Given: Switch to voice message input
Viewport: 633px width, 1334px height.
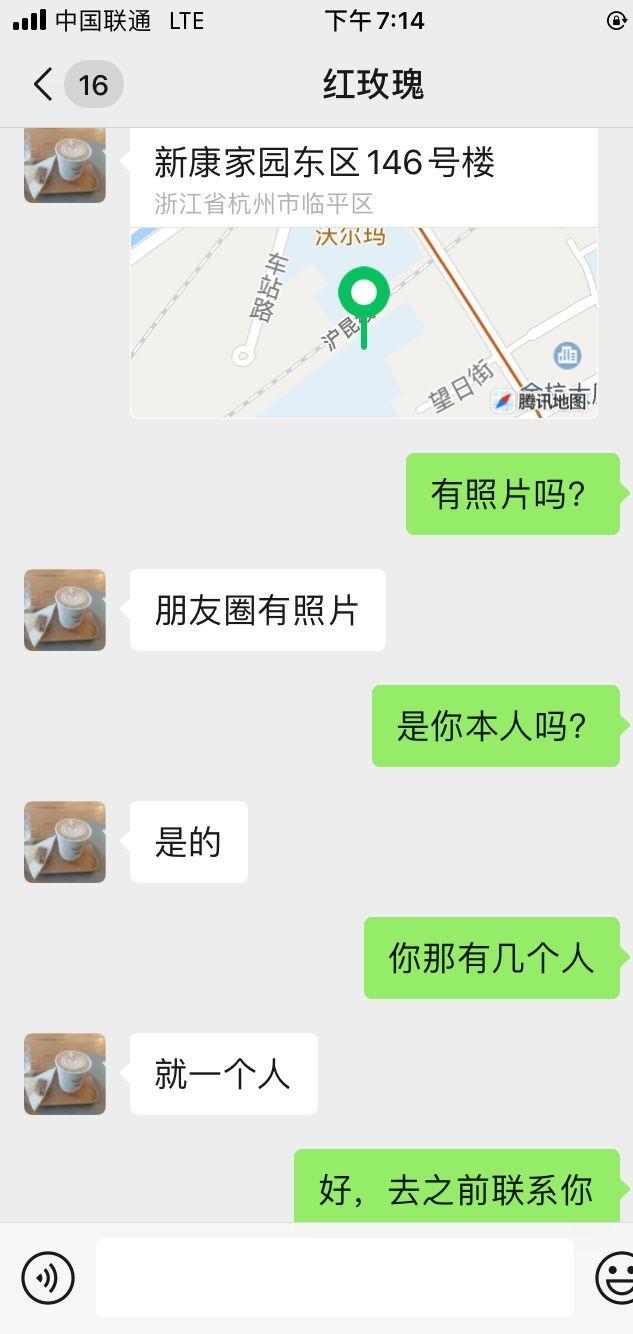Looking at the screenshot, I should [x=48, y=1277].
